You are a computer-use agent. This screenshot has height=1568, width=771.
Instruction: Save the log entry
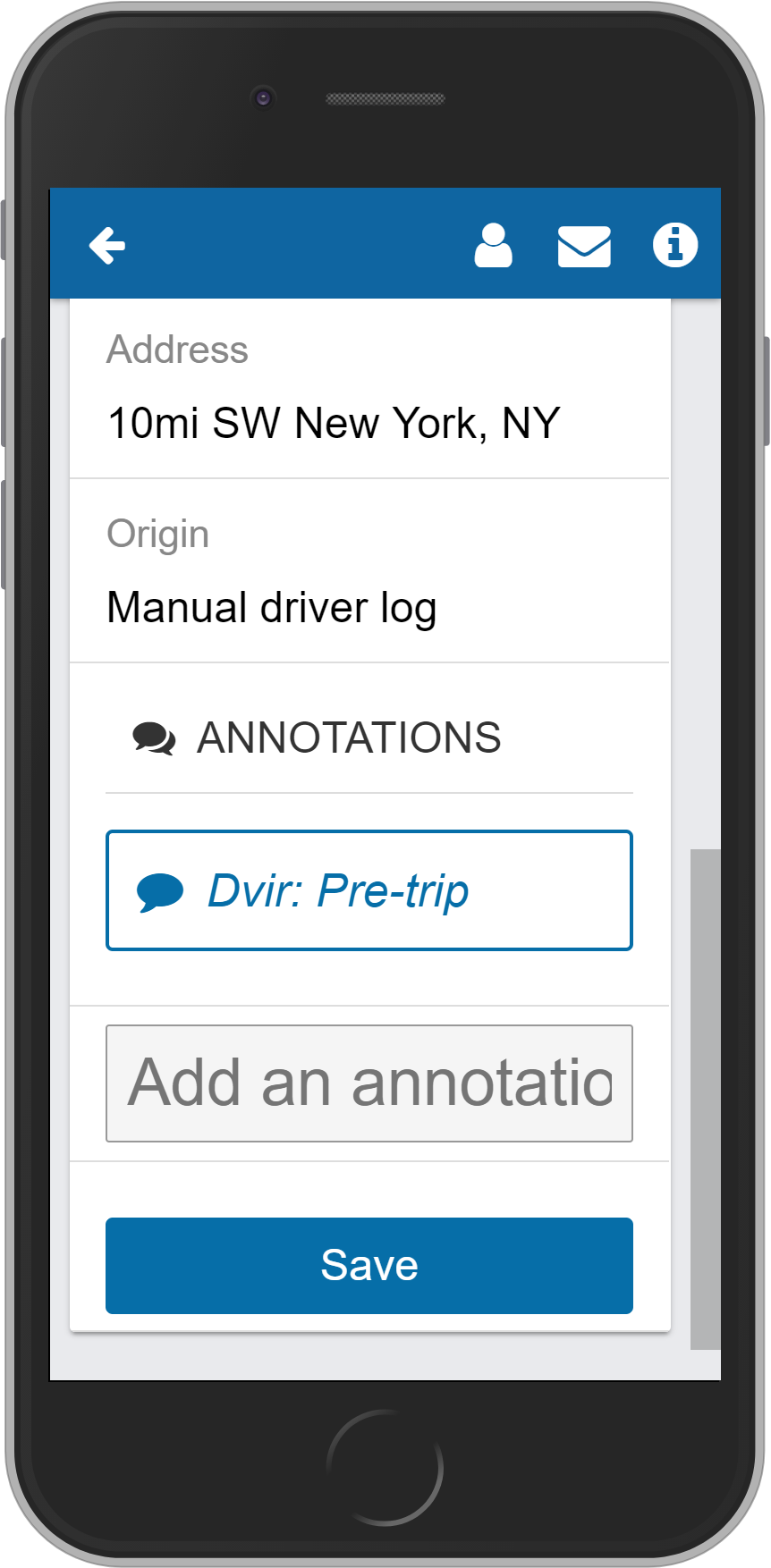[369, 1266]
